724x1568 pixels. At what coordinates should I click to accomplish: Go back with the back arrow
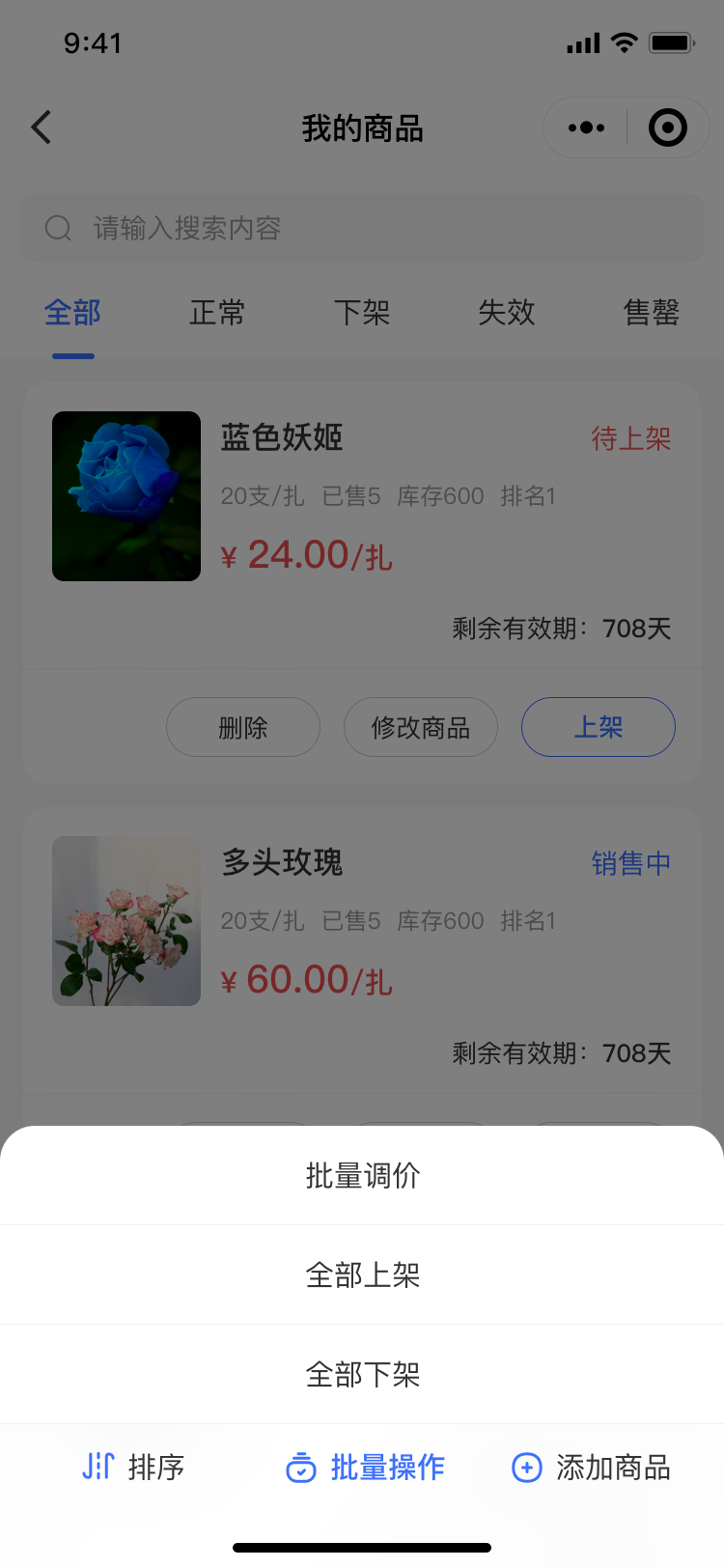click(x=41, y=127)
